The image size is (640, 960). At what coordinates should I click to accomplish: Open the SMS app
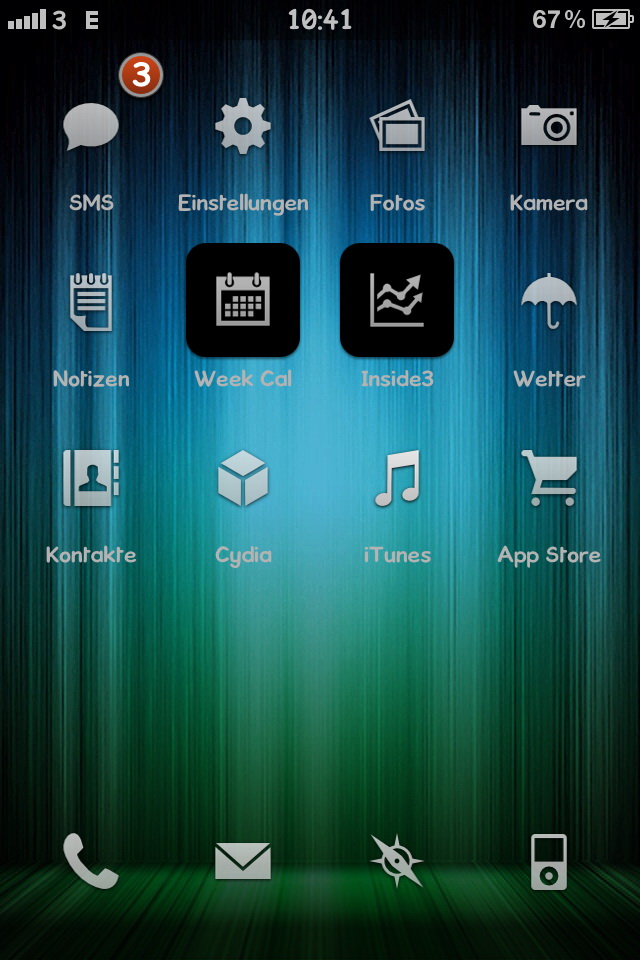point(91,128)
